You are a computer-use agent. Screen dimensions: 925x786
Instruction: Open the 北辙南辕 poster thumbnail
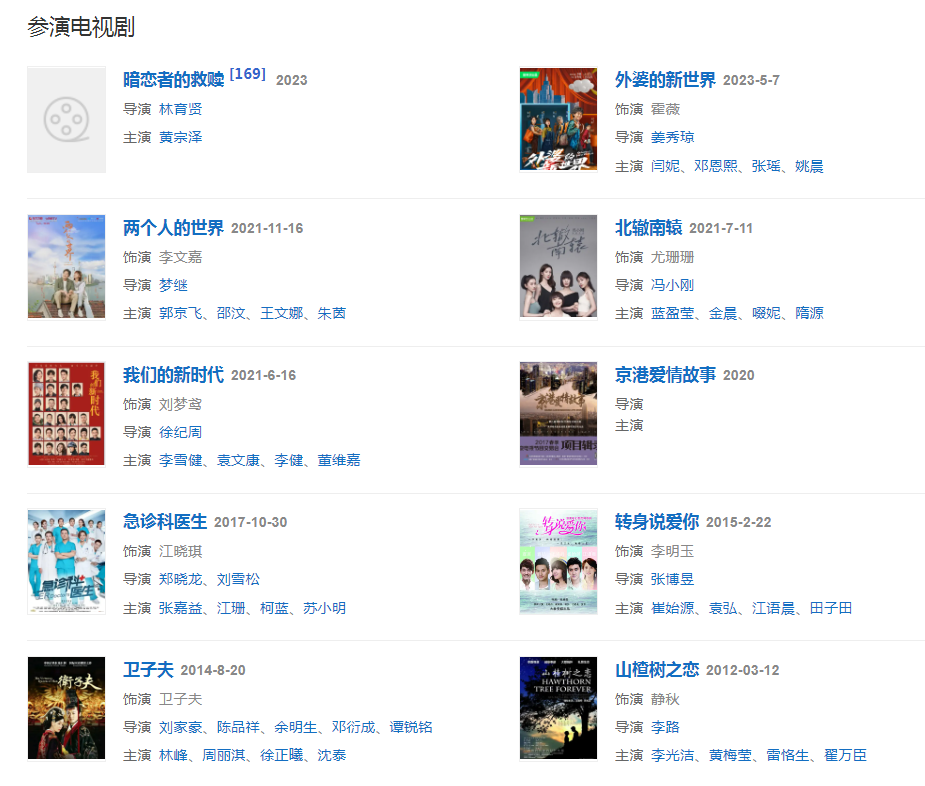coord(558,266)
